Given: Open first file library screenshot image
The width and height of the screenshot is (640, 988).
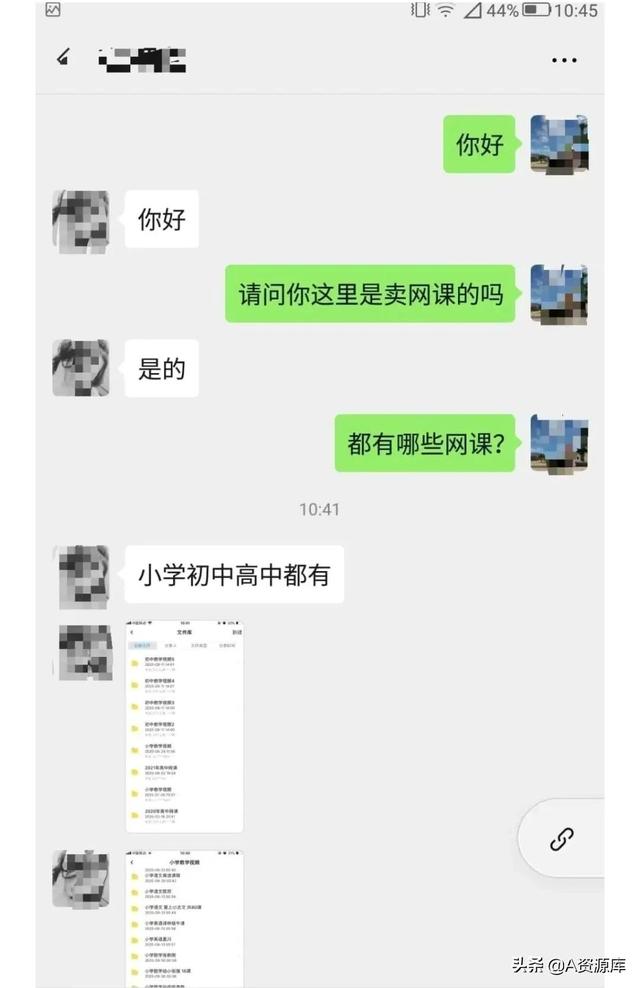Looking at the screenshot, I should [x=185, y=727].
